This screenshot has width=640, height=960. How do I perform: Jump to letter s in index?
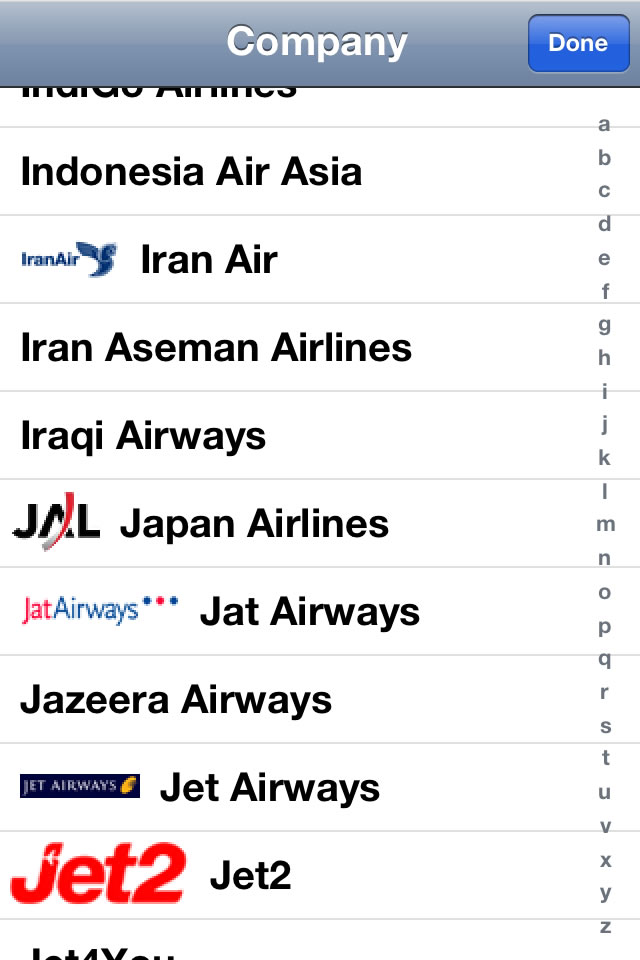coord(605,726)
